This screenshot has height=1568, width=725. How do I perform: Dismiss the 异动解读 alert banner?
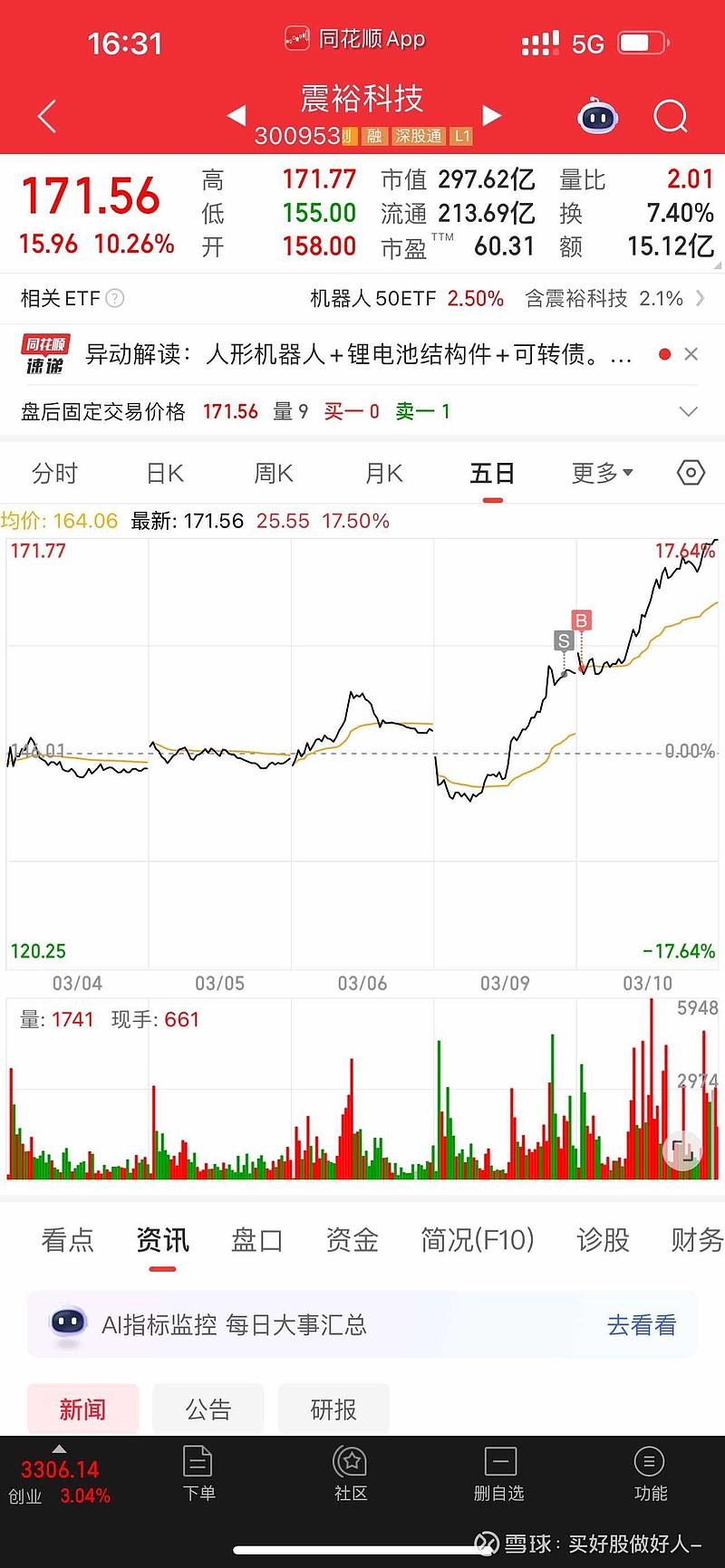point(691,354)
